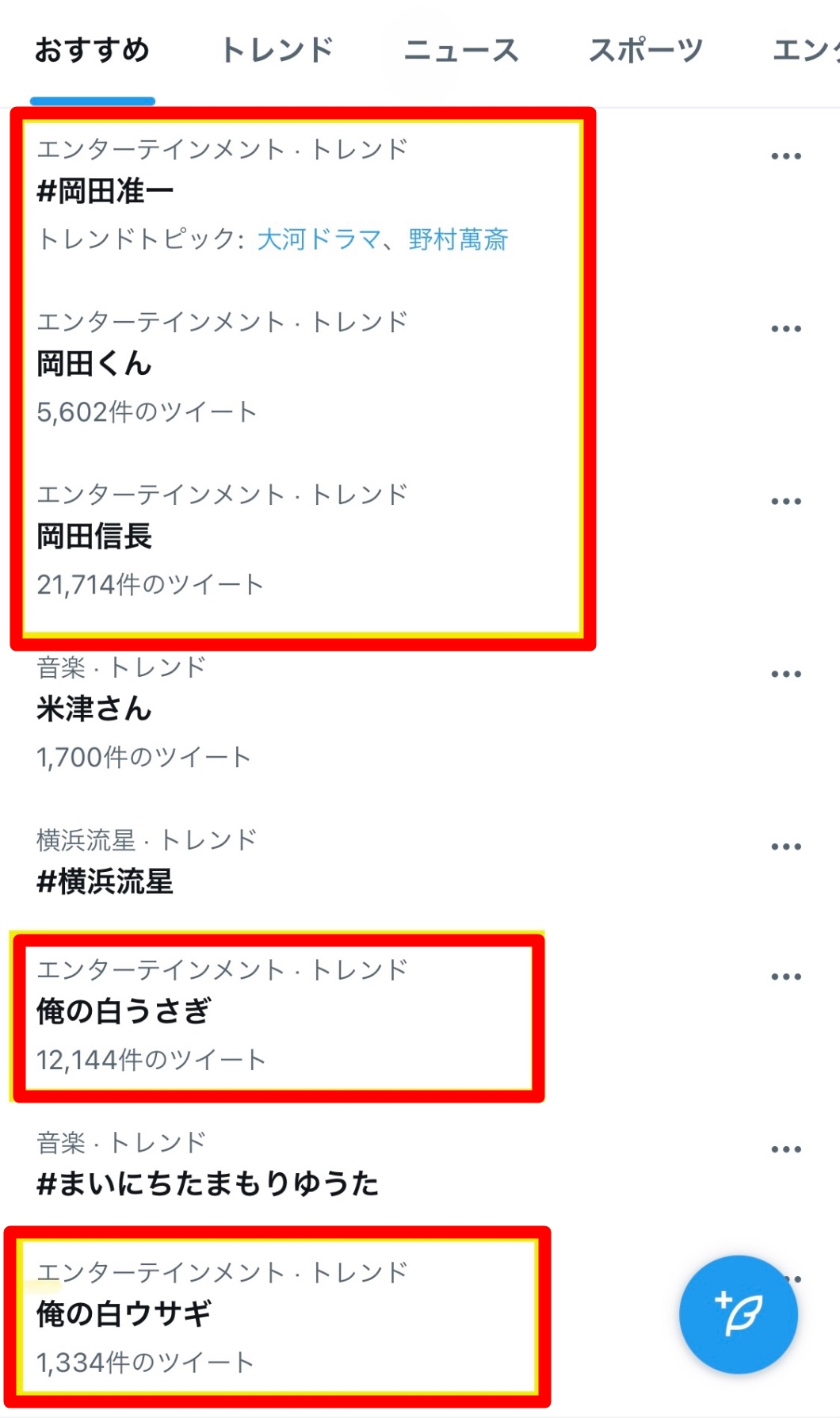Open more options for #岡田准一

pyautogui.click(x=786, y=156)
